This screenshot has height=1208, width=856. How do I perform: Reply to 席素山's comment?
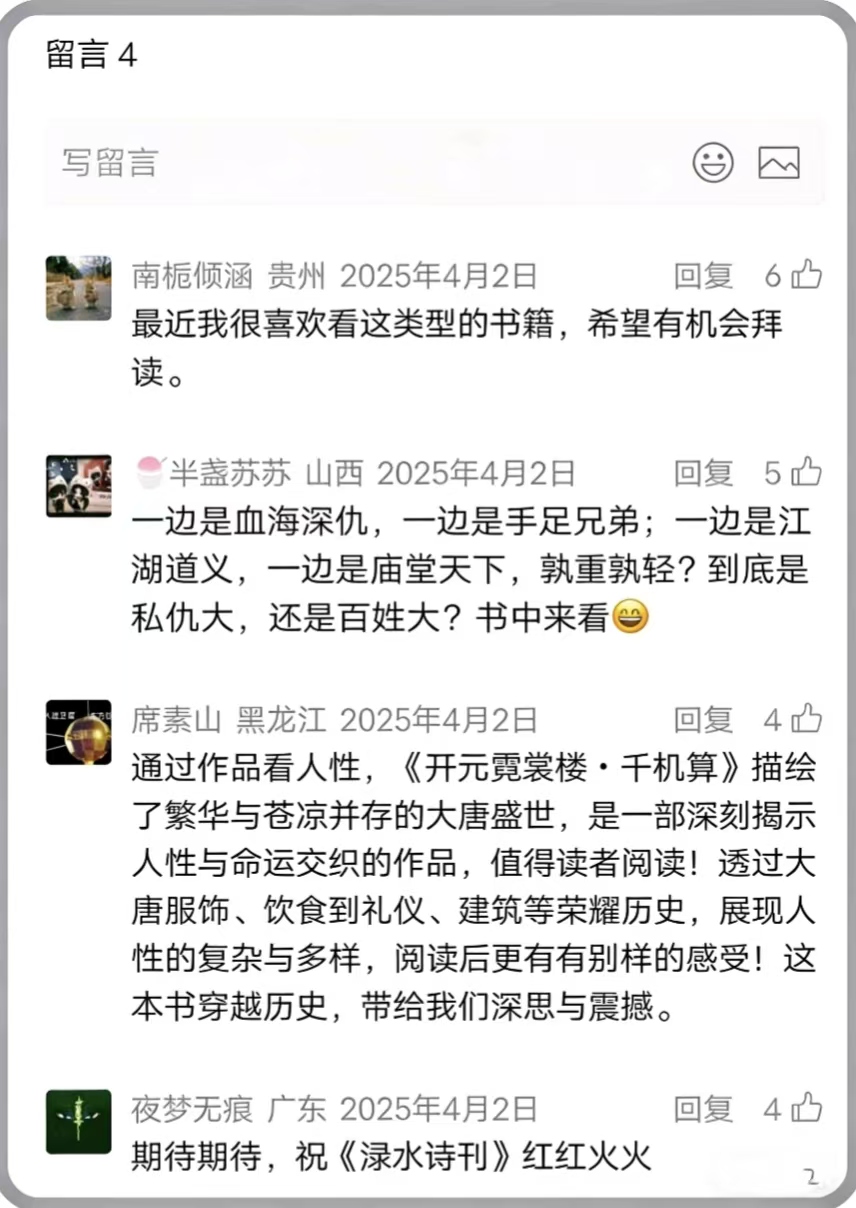click(703, 719)
